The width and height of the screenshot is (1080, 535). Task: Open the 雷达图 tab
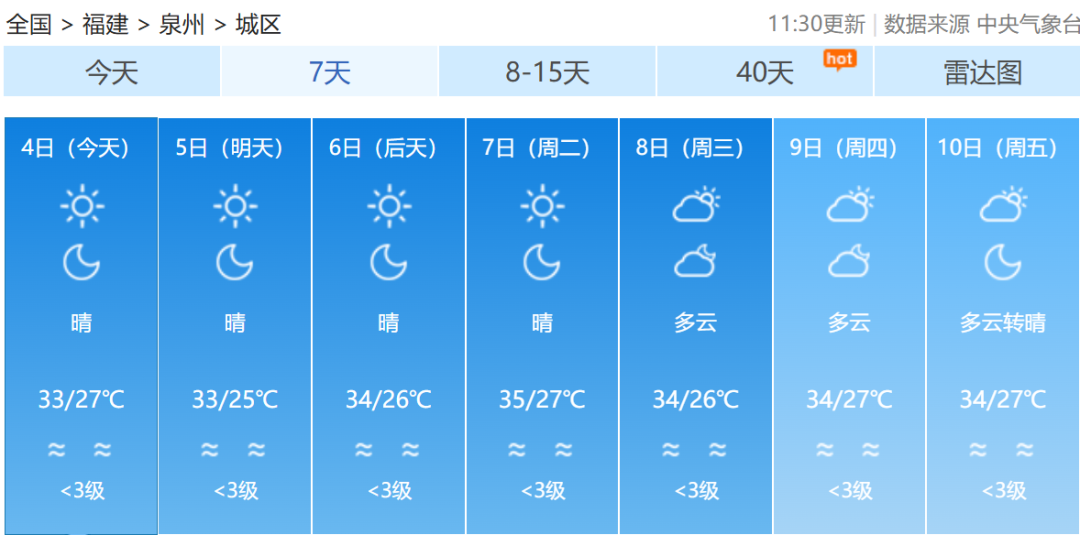click(982, 72)
